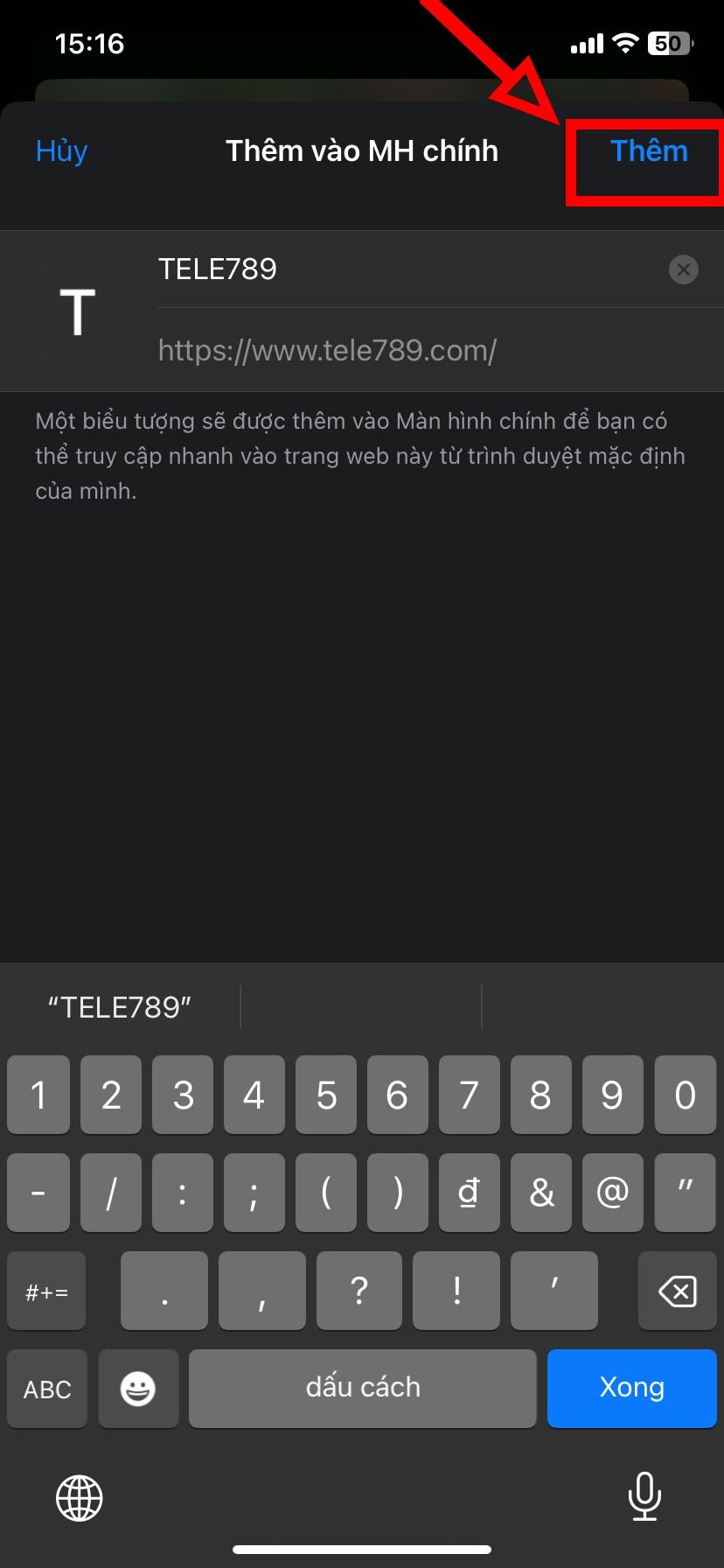The height and width of the screenshot is (1568, 724).
Task: Switch keyboard to ABC letters
Action: pyautogui.click(x=47, y=1389)
